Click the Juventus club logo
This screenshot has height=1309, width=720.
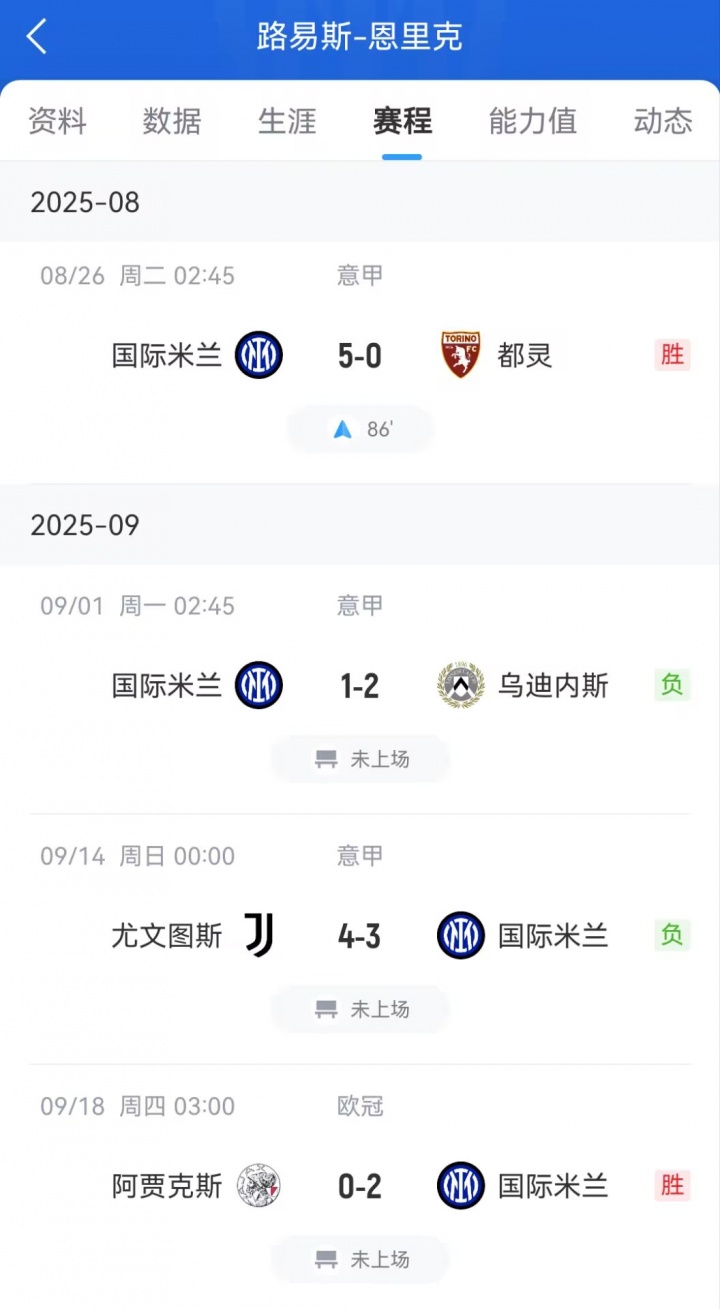(x=258, y=935)
